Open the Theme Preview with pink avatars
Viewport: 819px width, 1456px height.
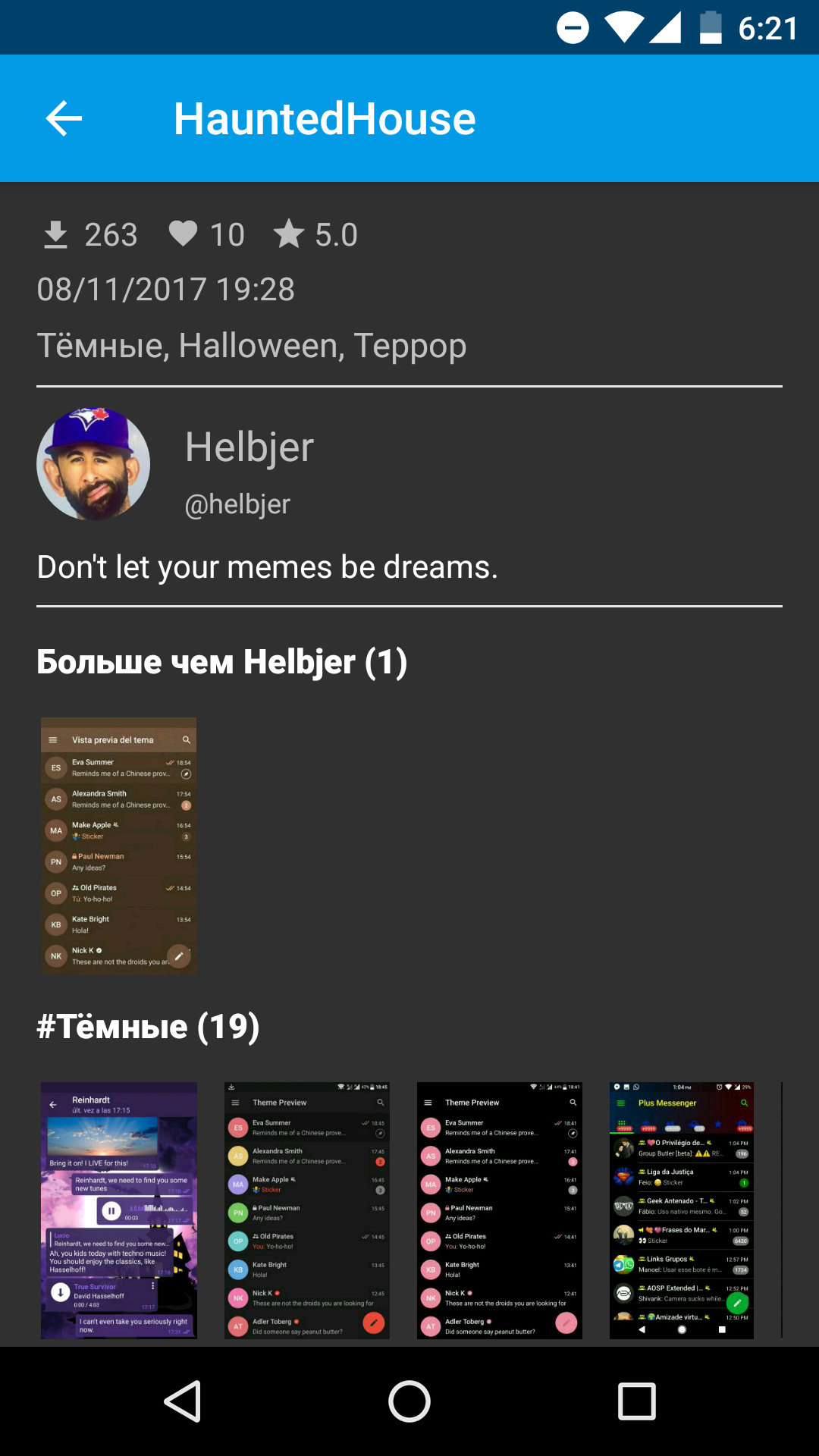point(500,1210)
